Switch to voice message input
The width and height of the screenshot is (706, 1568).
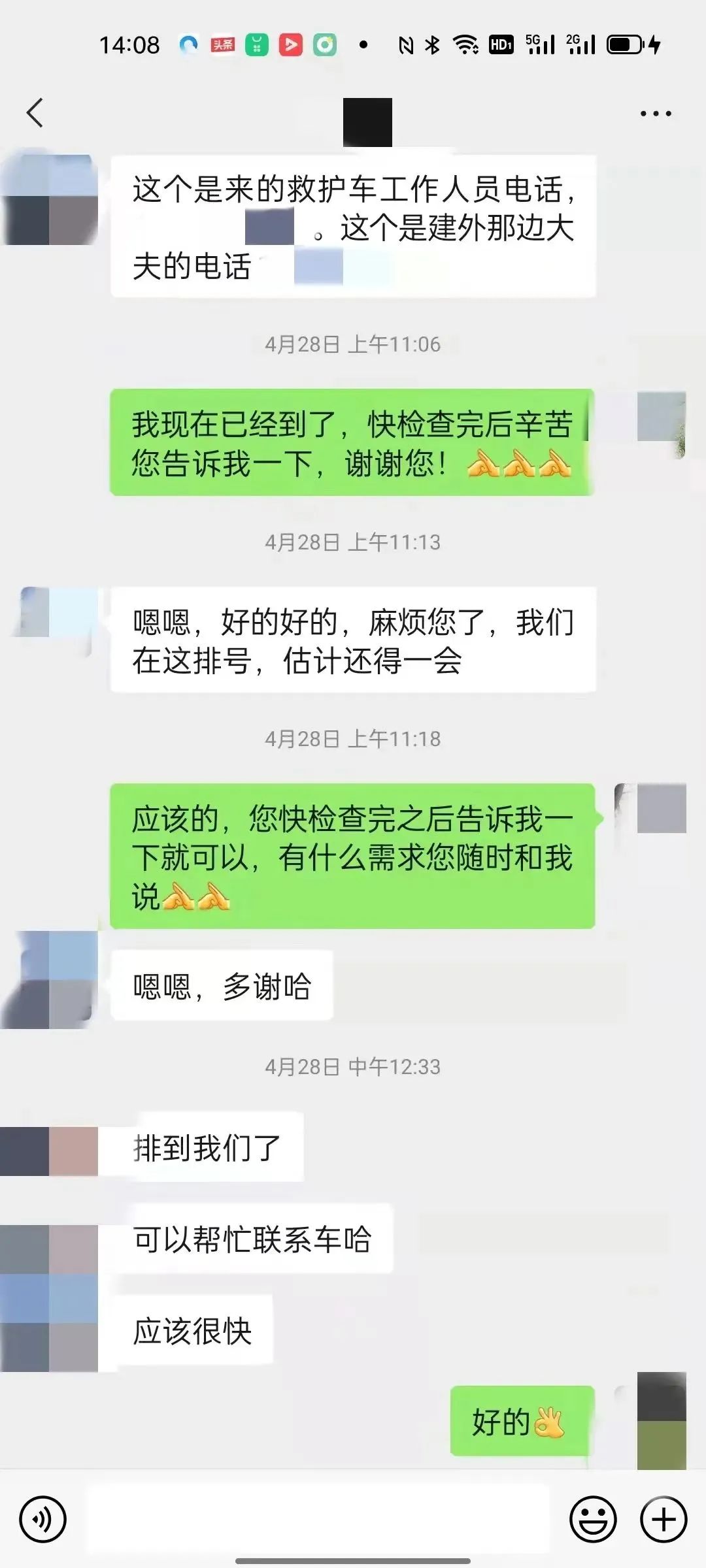pyautogui.click(x=43, y=1520)
